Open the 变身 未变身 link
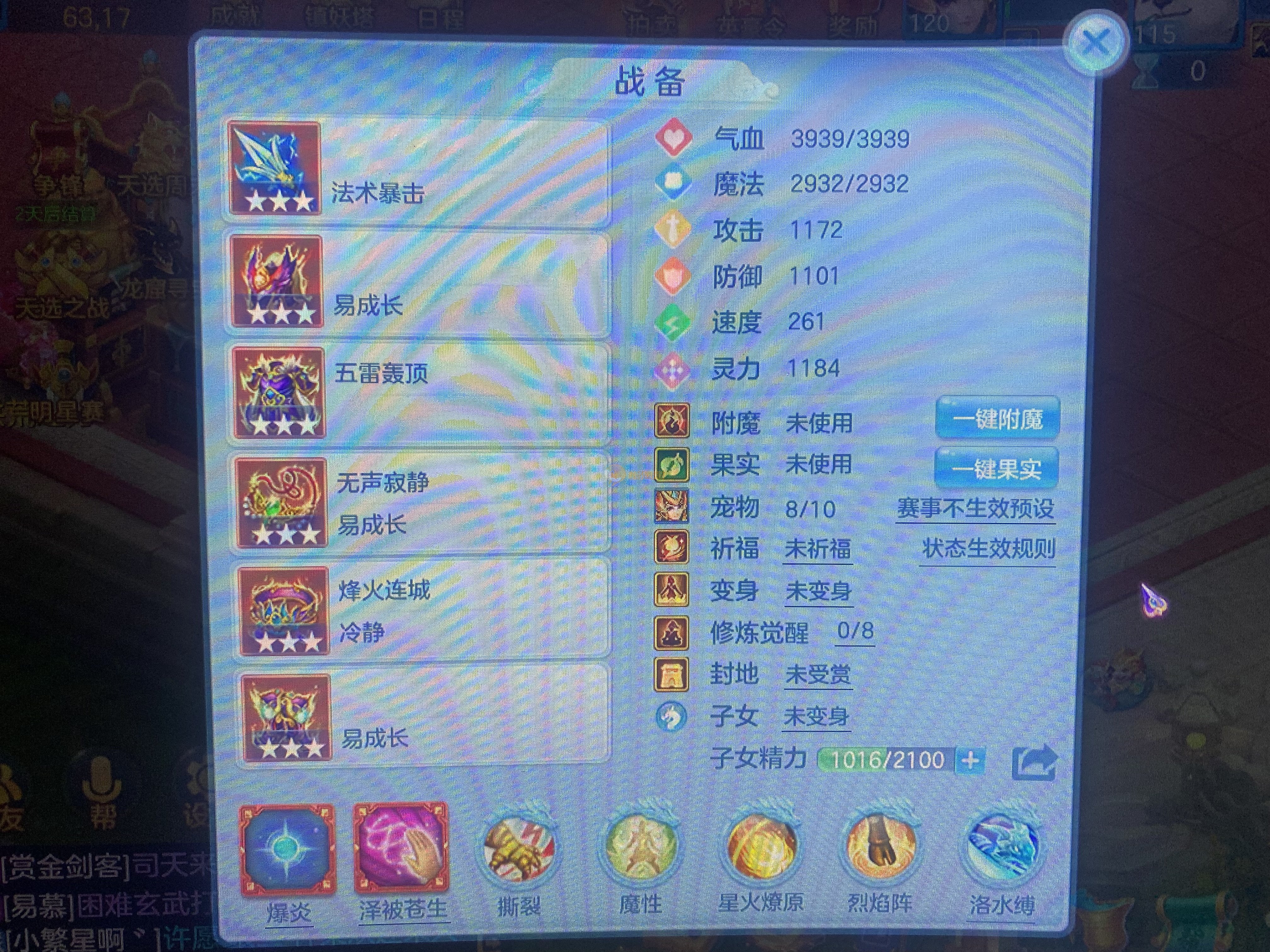Image resolution: width=1270 pixels, height=952 pixels. coord(818,591)
